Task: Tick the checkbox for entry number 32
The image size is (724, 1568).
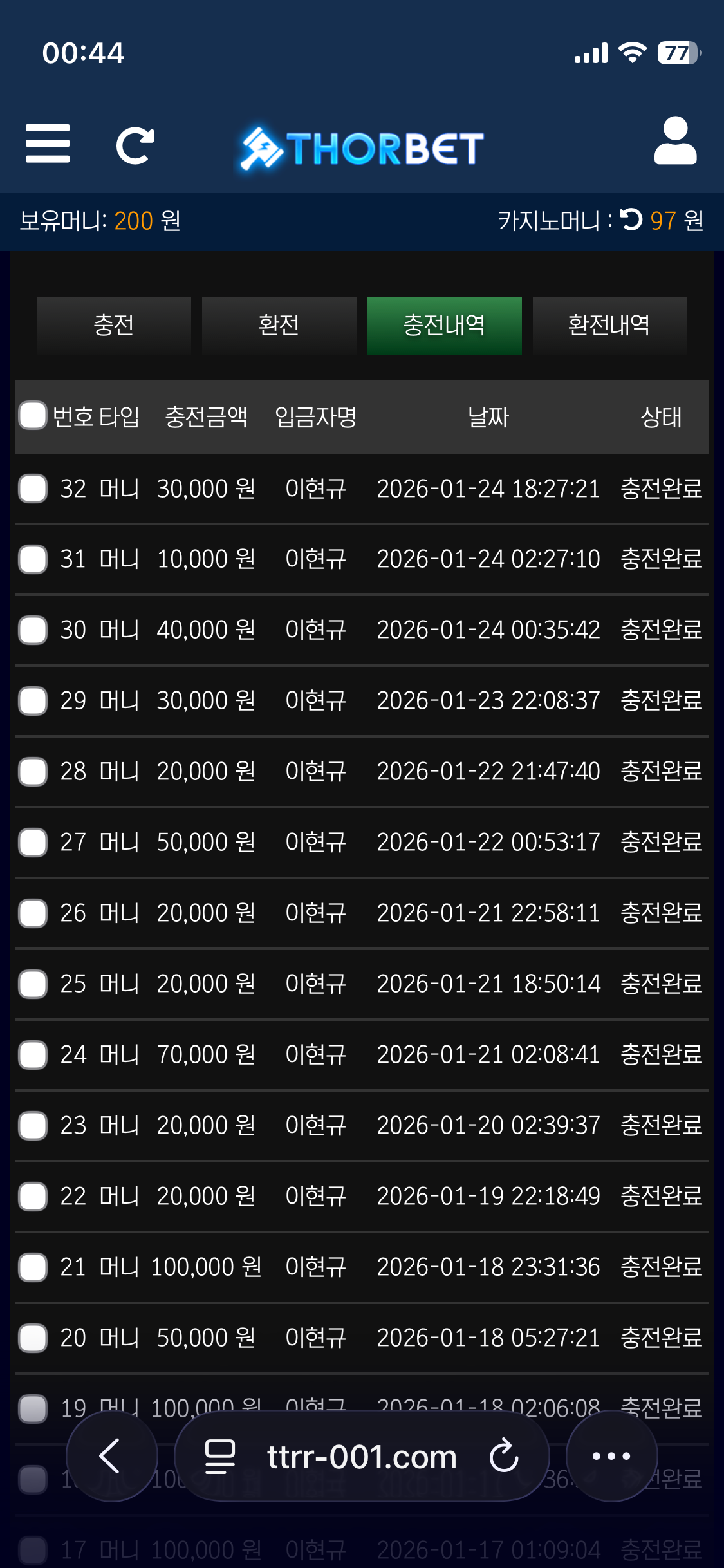Action: [x=33, y=489]
